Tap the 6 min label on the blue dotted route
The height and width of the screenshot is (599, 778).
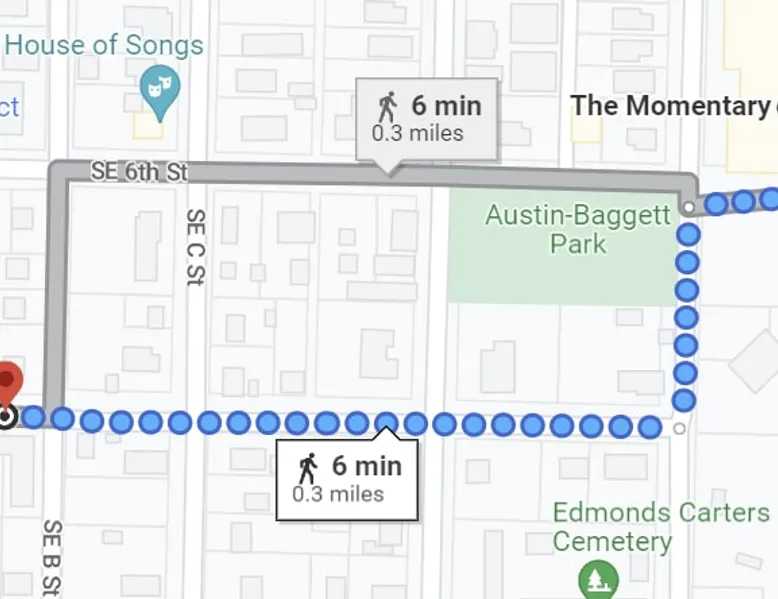(347, 478)
